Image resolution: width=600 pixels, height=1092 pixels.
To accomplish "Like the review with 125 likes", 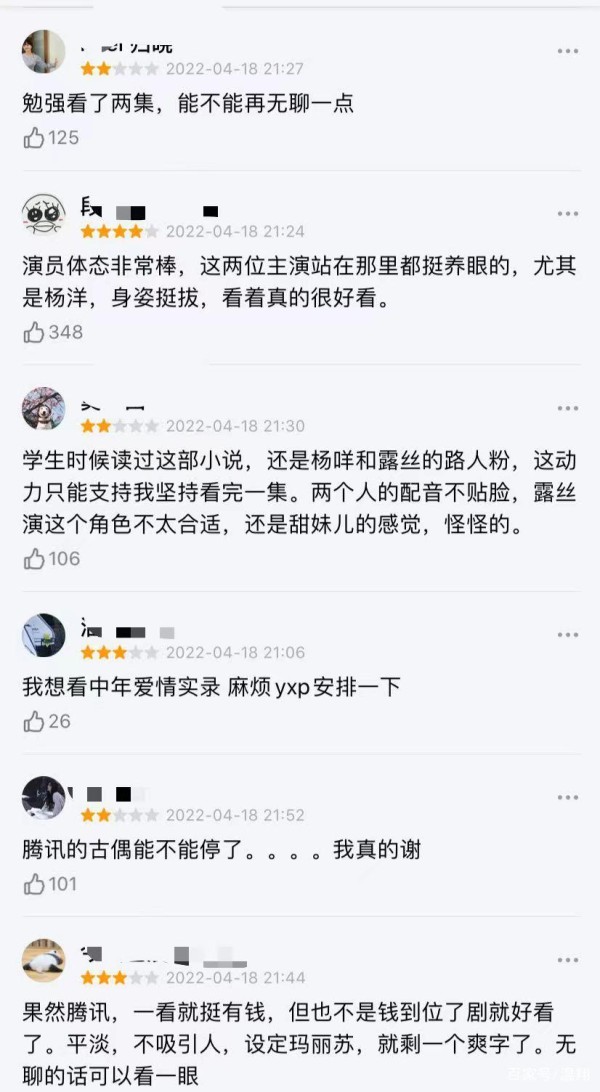I will pos(35,137).
